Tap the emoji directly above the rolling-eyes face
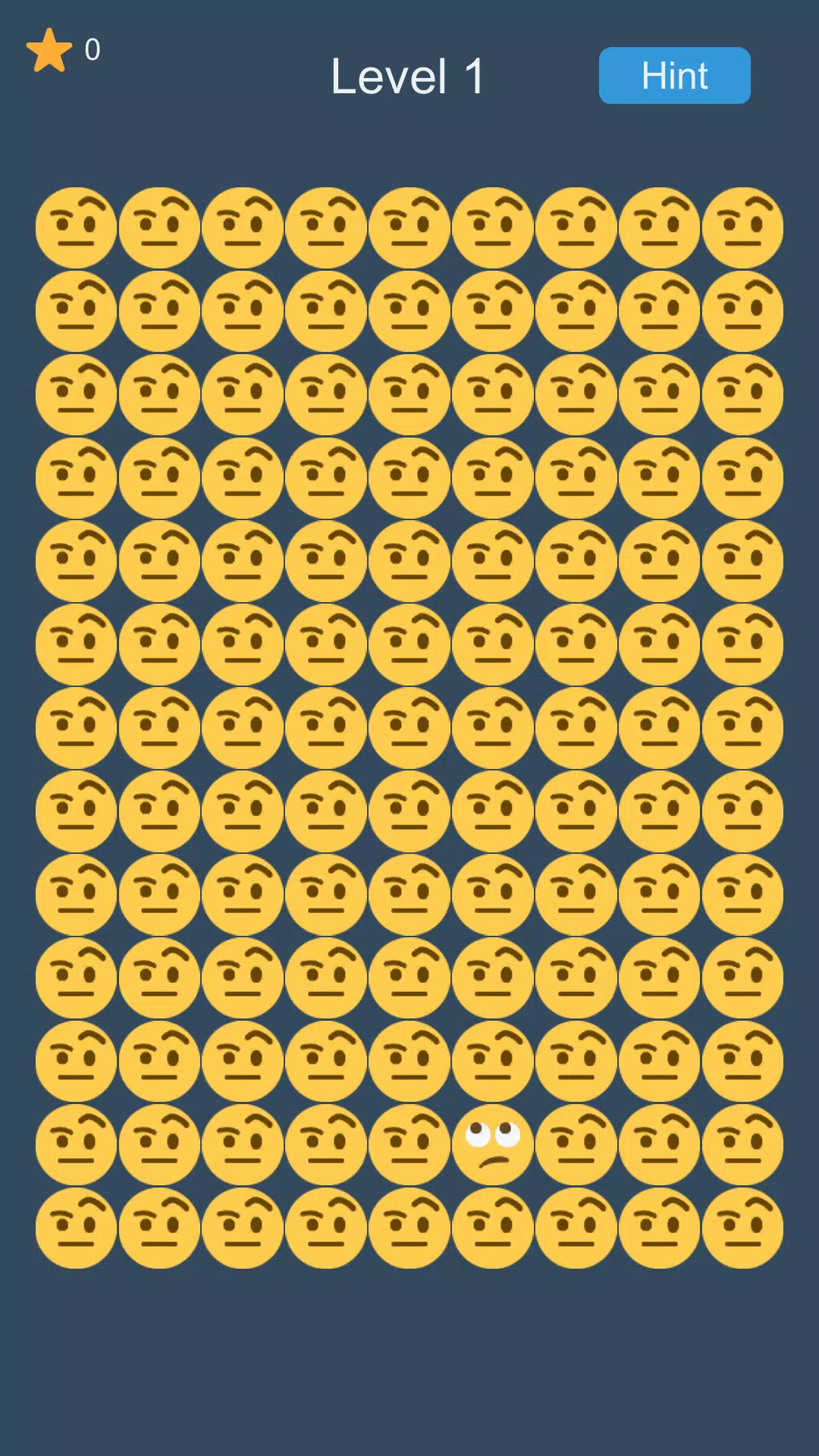The width and height of the screenshot is (819, 1456). (491, 1060)
